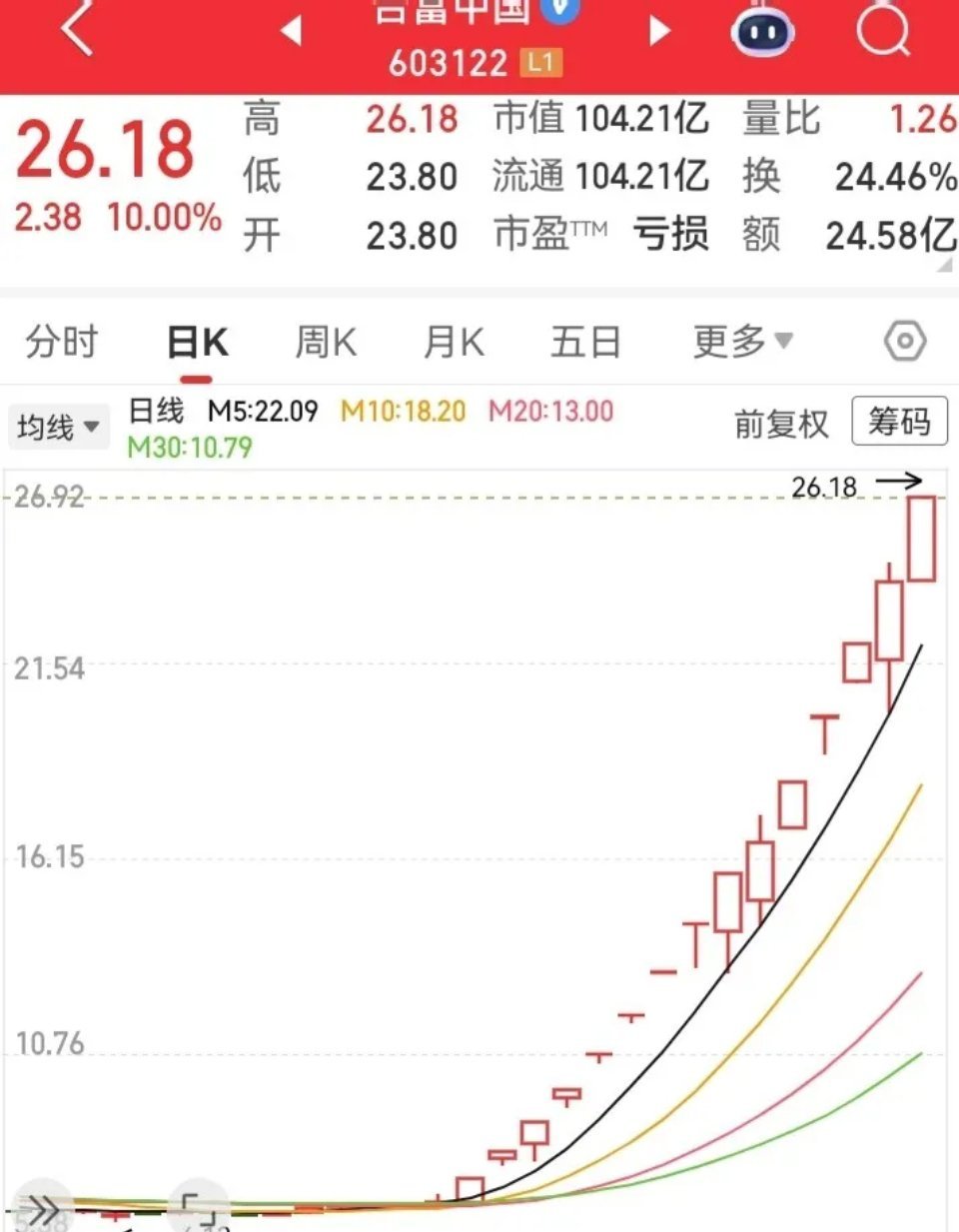Screen dimensions: 959x1232
Task: Open the 分时 intraday chart tab
Action: point(59,341)
